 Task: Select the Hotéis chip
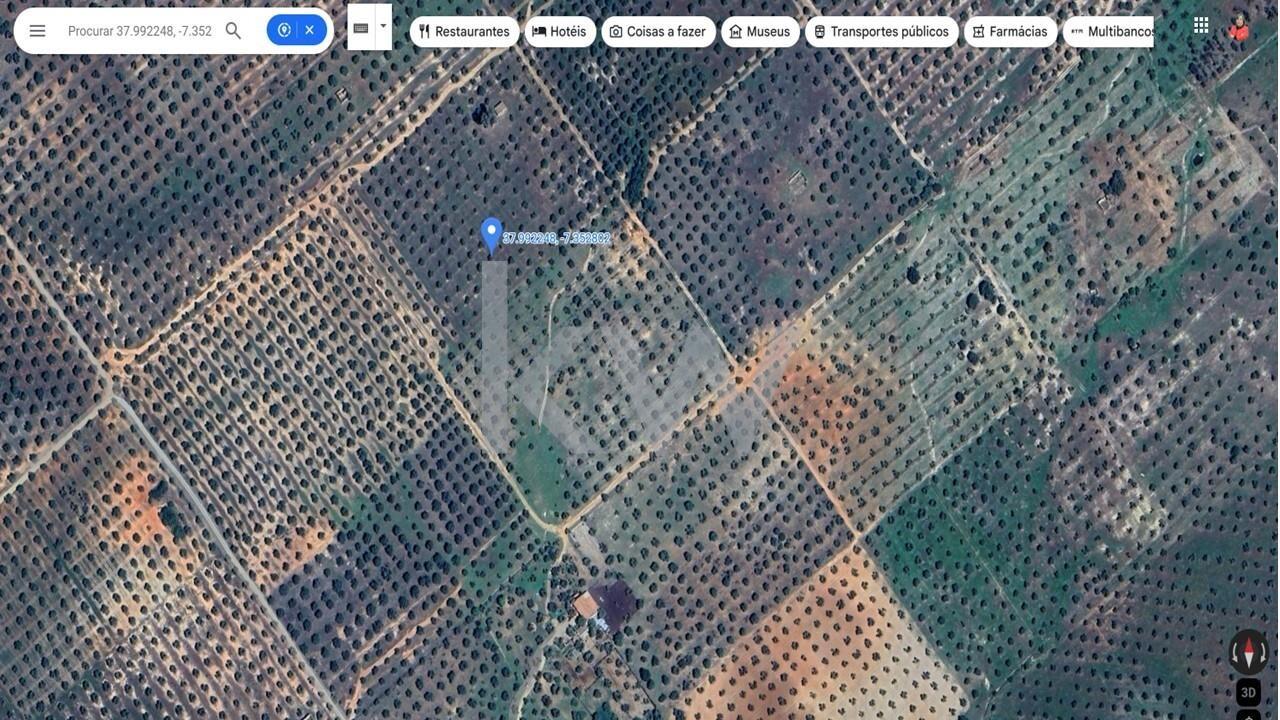559,32
